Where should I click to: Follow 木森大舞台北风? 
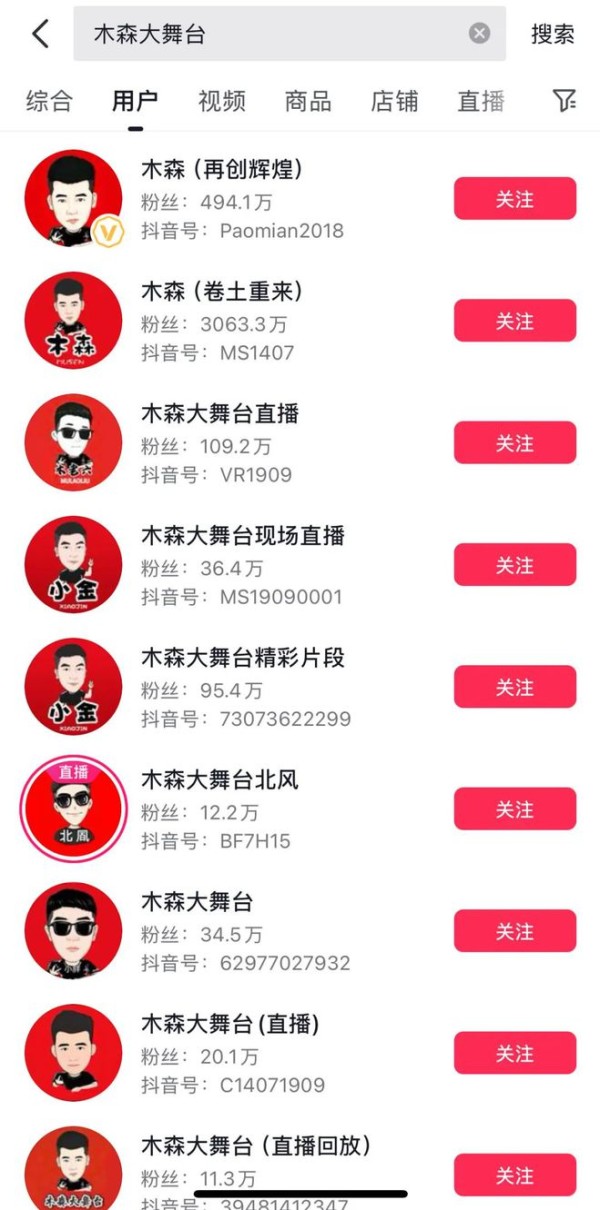click(515, 809)
